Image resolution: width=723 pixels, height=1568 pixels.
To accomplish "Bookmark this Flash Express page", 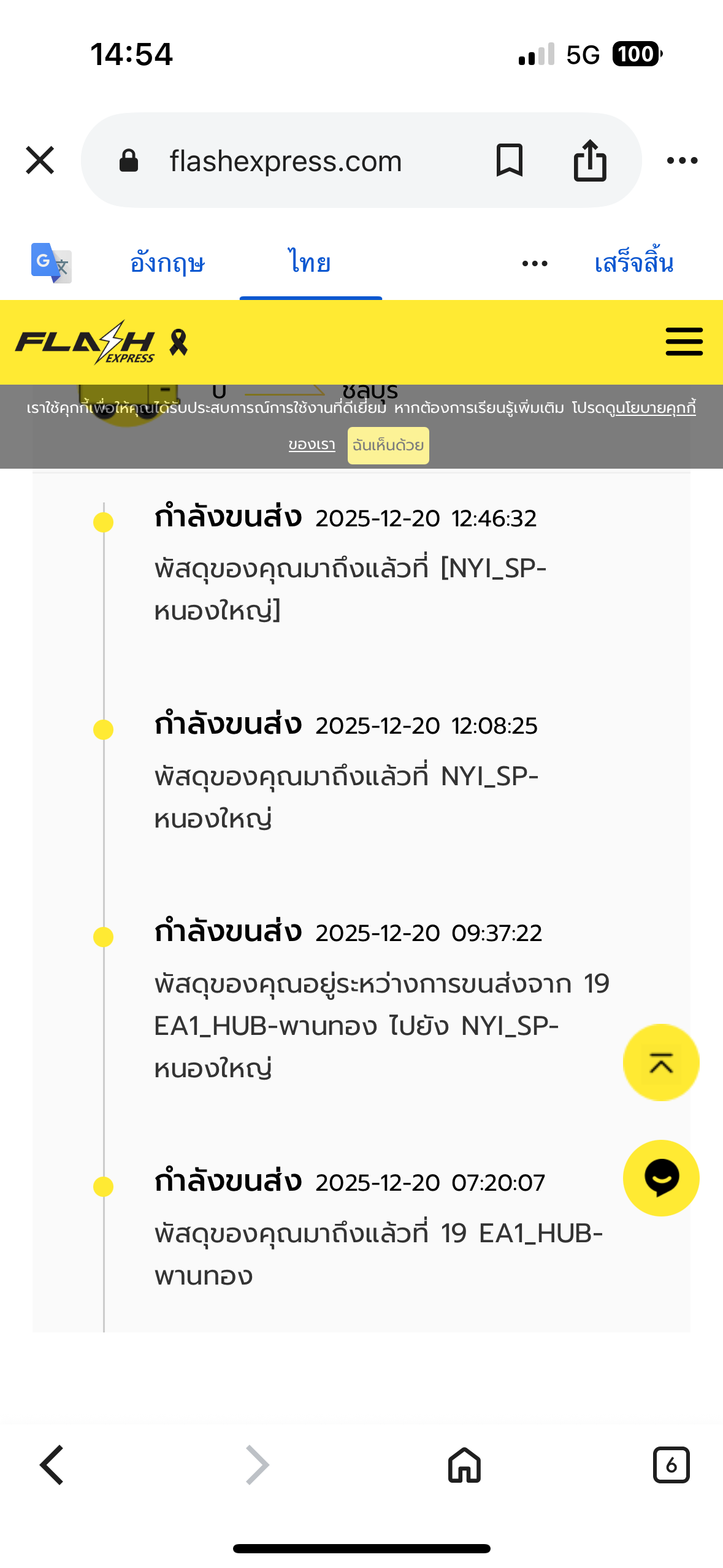I will (x=509, y=161).
